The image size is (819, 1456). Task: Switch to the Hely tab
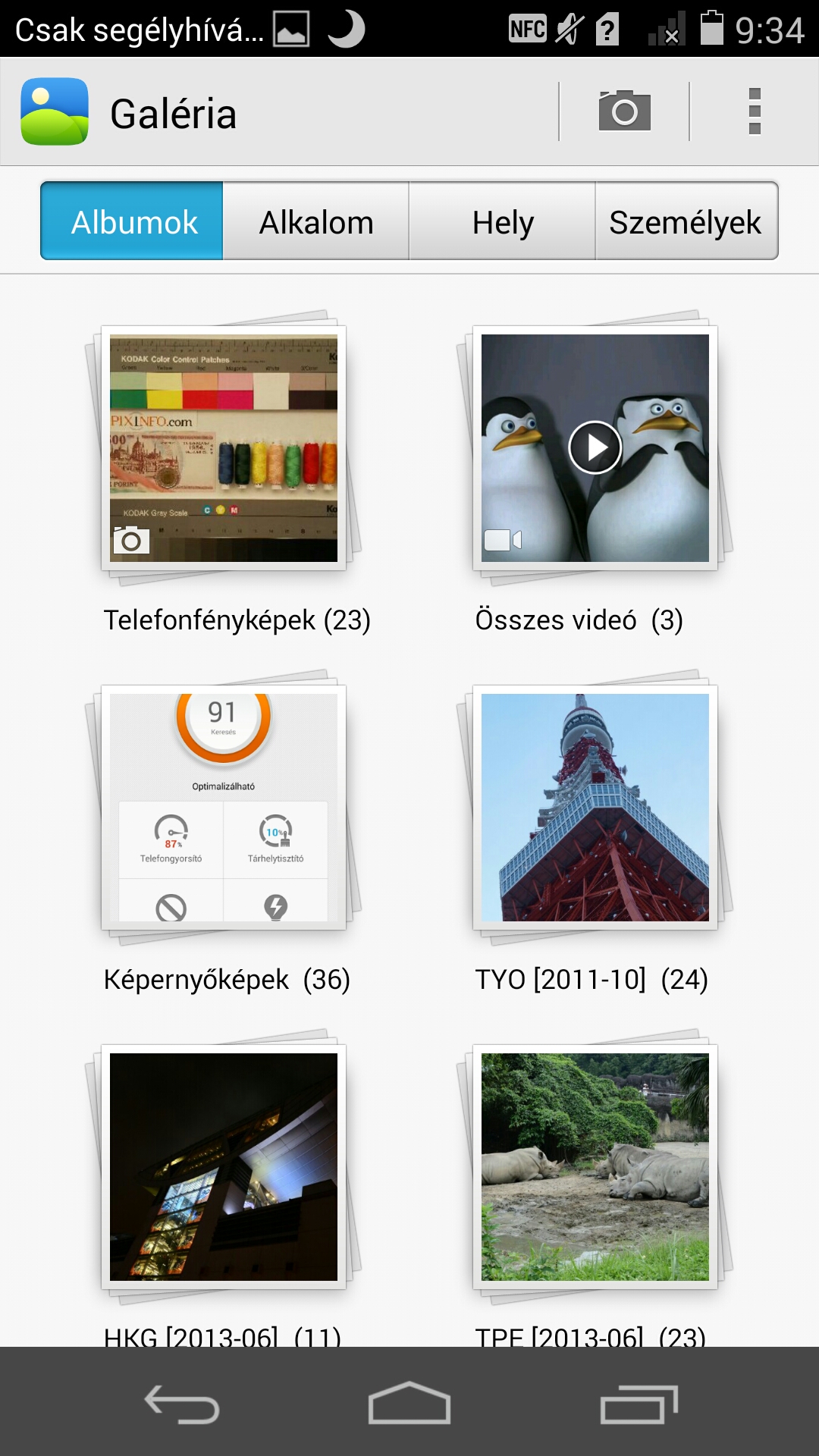(x=502, y=221)
